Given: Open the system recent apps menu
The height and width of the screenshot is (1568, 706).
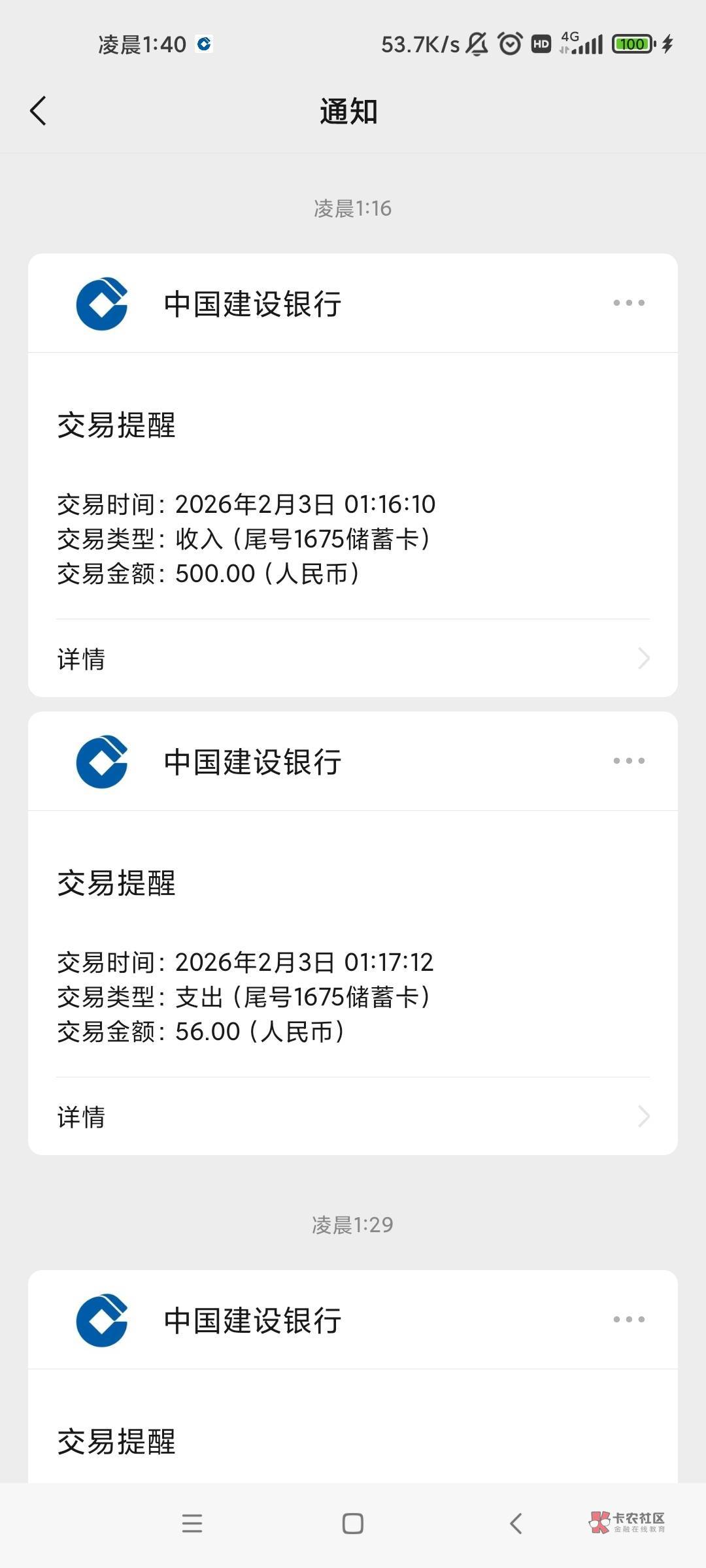Looking at the screenshot, I should [x=192, y=1524].
